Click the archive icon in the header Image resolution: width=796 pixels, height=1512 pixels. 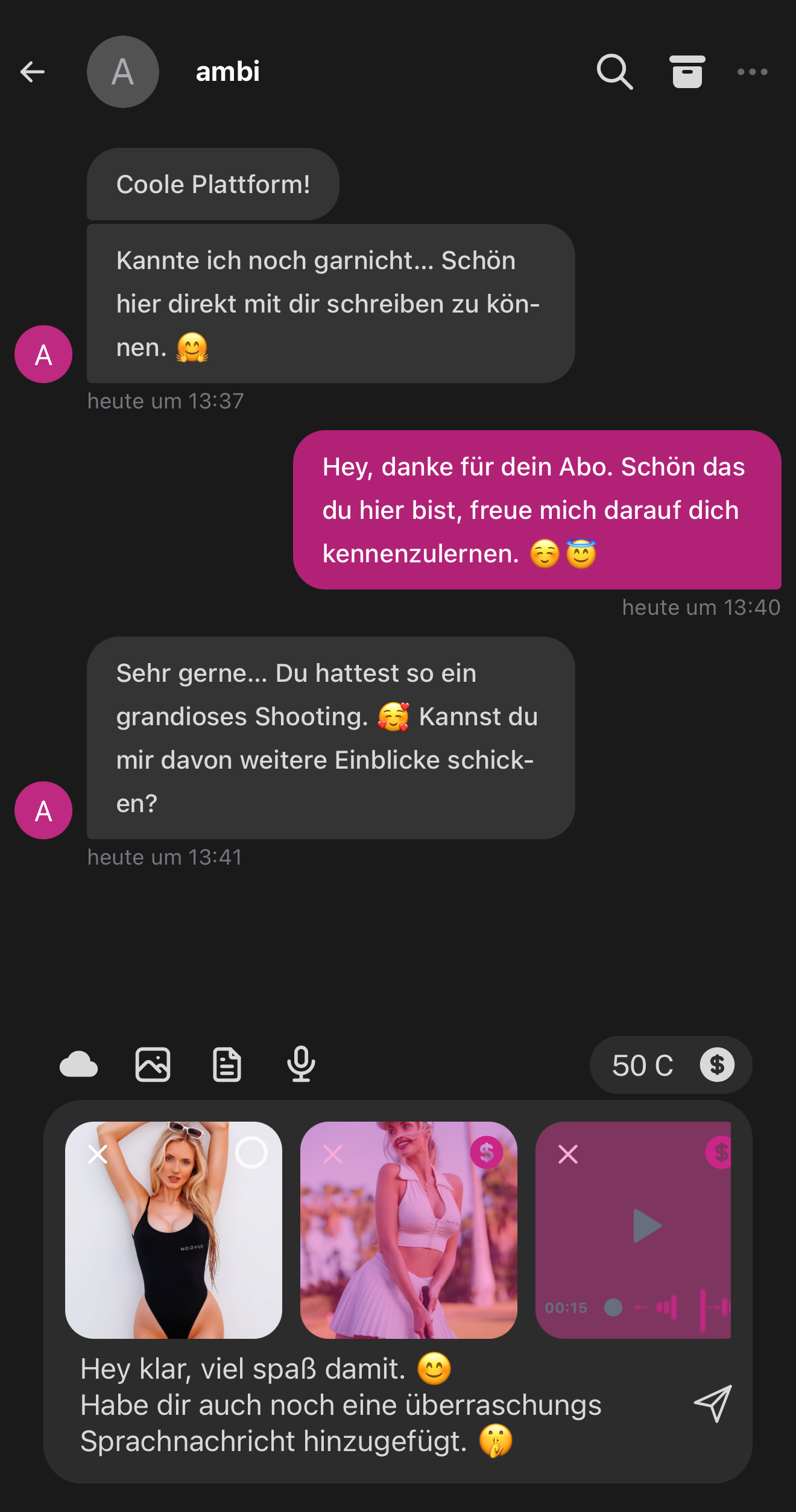pyautogui.click(x=687, y=71)
